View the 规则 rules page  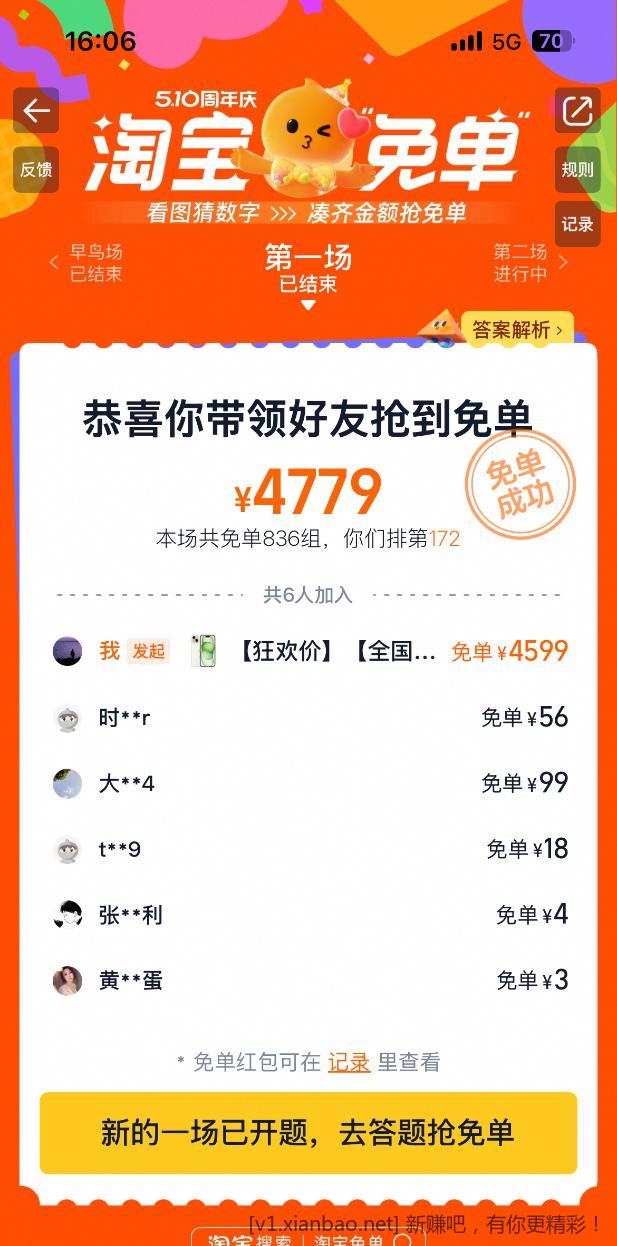click(x=577, y=169)
